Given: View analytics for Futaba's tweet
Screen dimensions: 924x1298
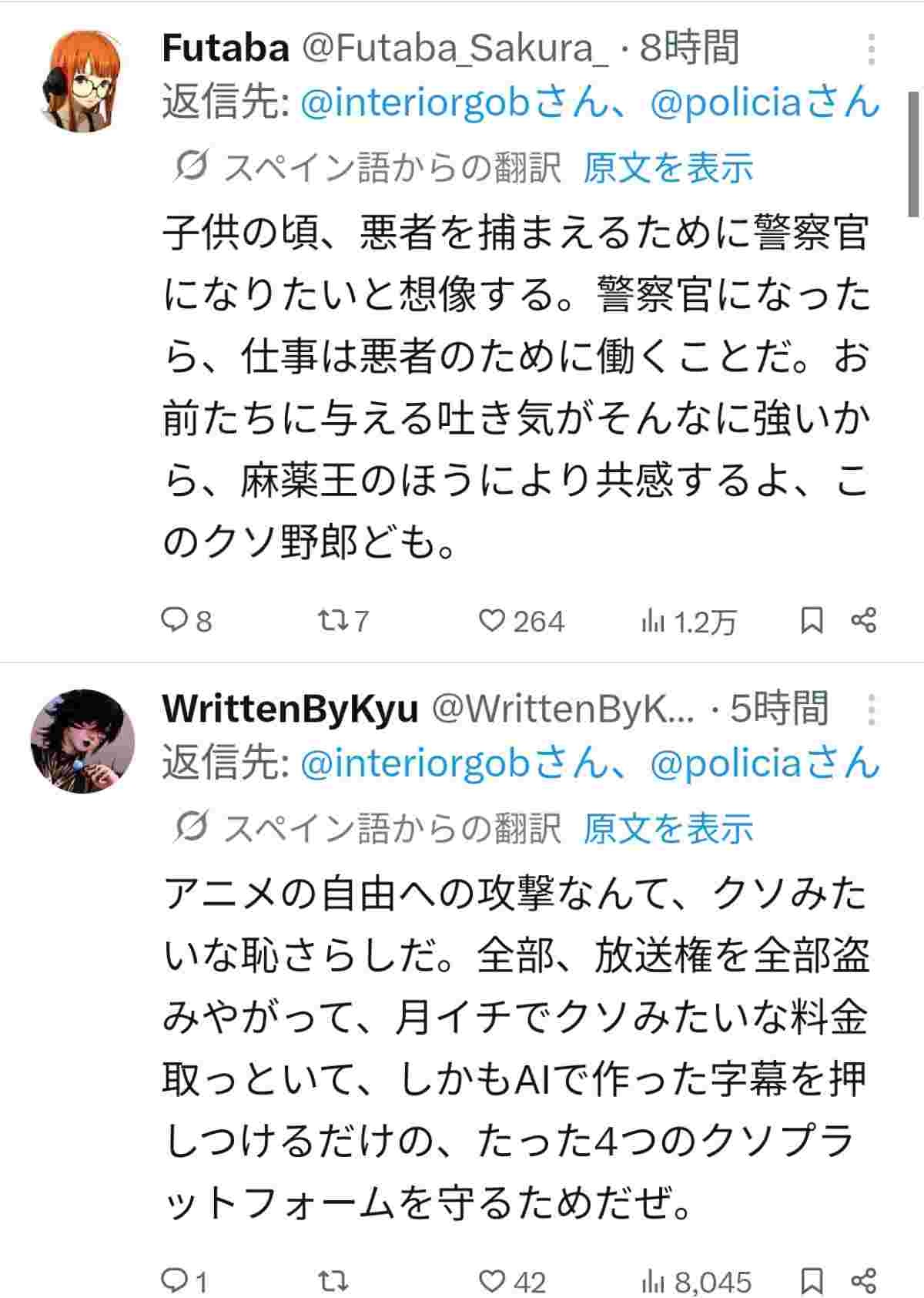Looking at the screenshot, I should [652, 621].
